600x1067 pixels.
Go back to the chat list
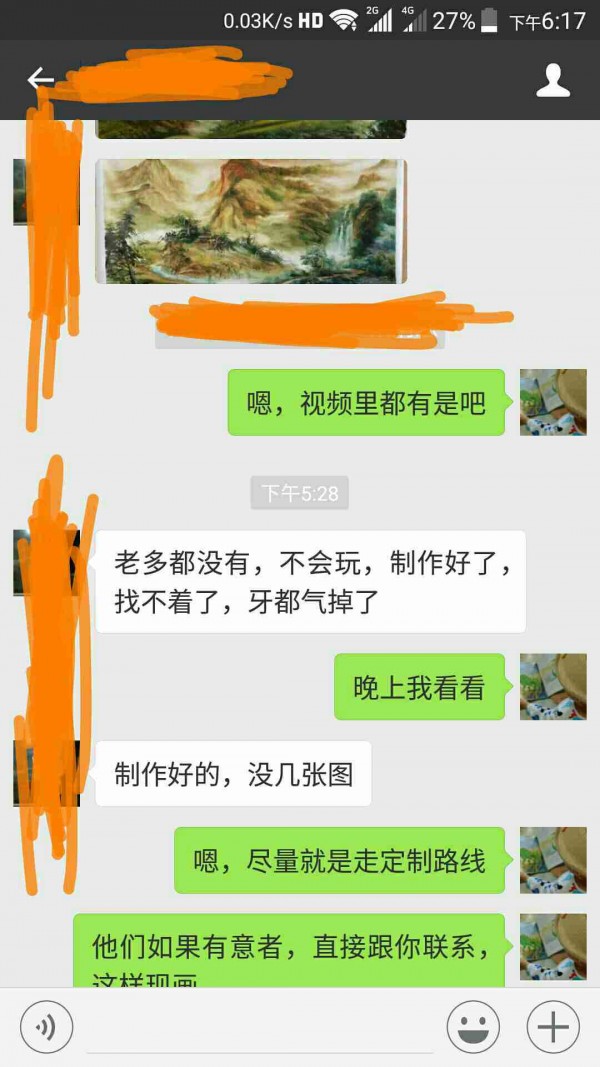click(40, 80)
